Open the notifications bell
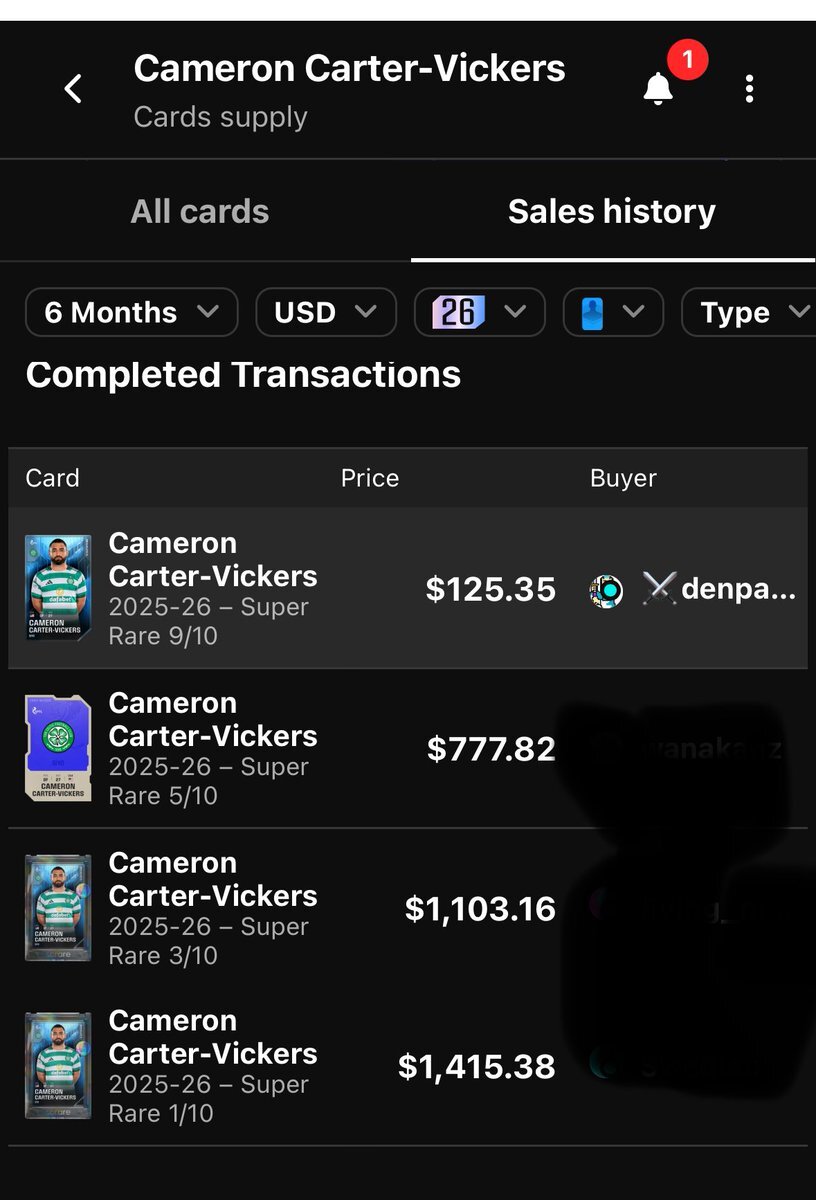The width and height of the screenshot is (816, 1200). [x=658, y=89]
